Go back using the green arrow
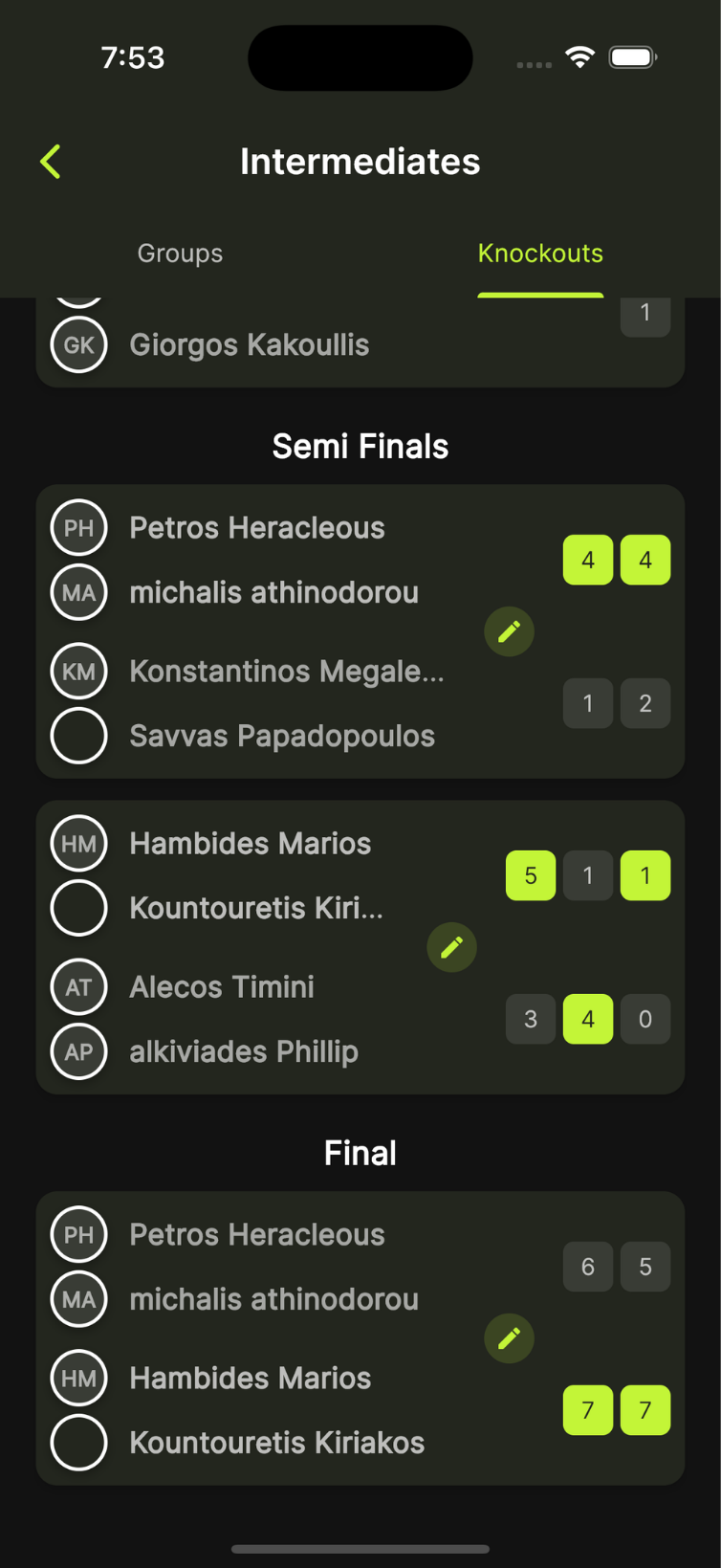This screenshot has height=1568, width=721. (x=51, y=162)
